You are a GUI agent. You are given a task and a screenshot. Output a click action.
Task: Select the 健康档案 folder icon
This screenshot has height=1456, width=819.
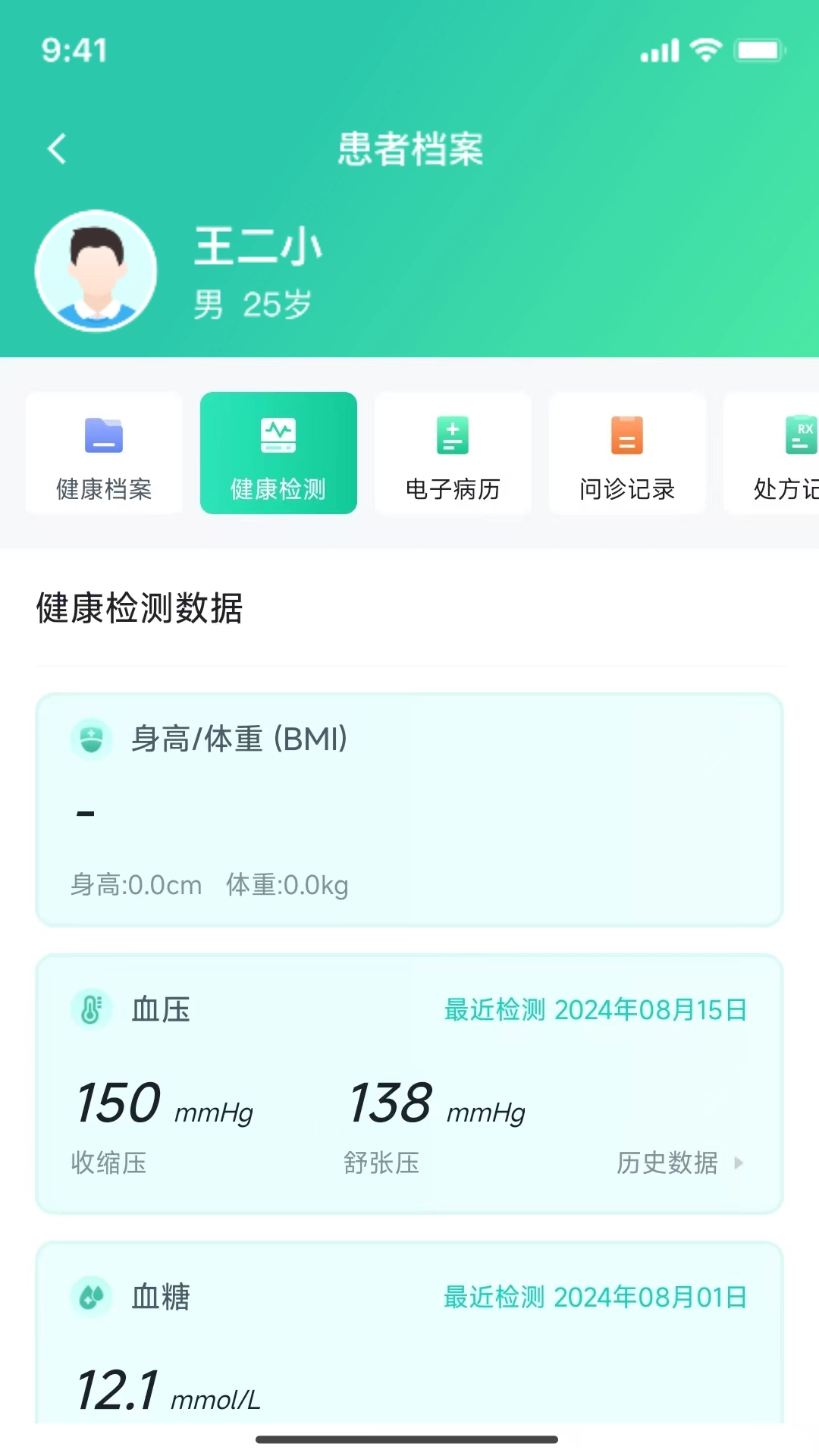104,434
